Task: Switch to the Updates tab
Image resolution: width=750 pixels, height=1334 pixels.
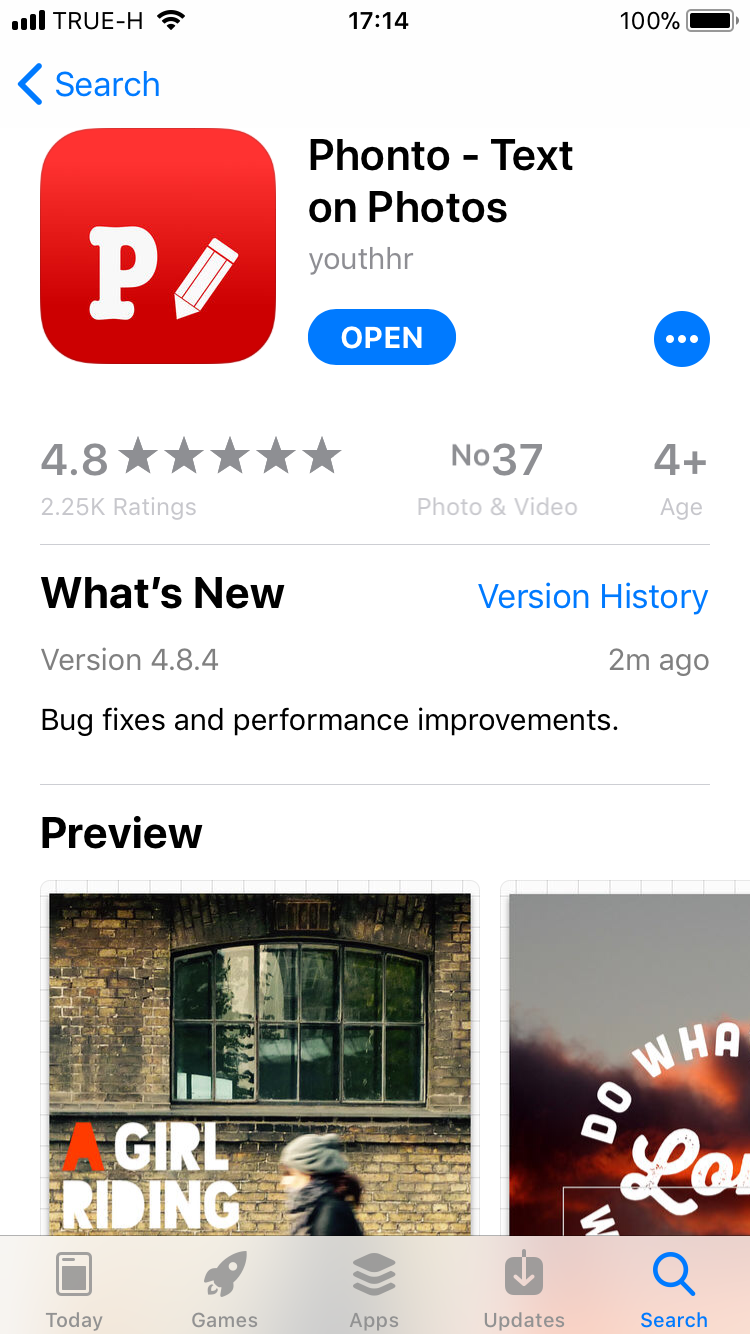Action: [524, 1290]
